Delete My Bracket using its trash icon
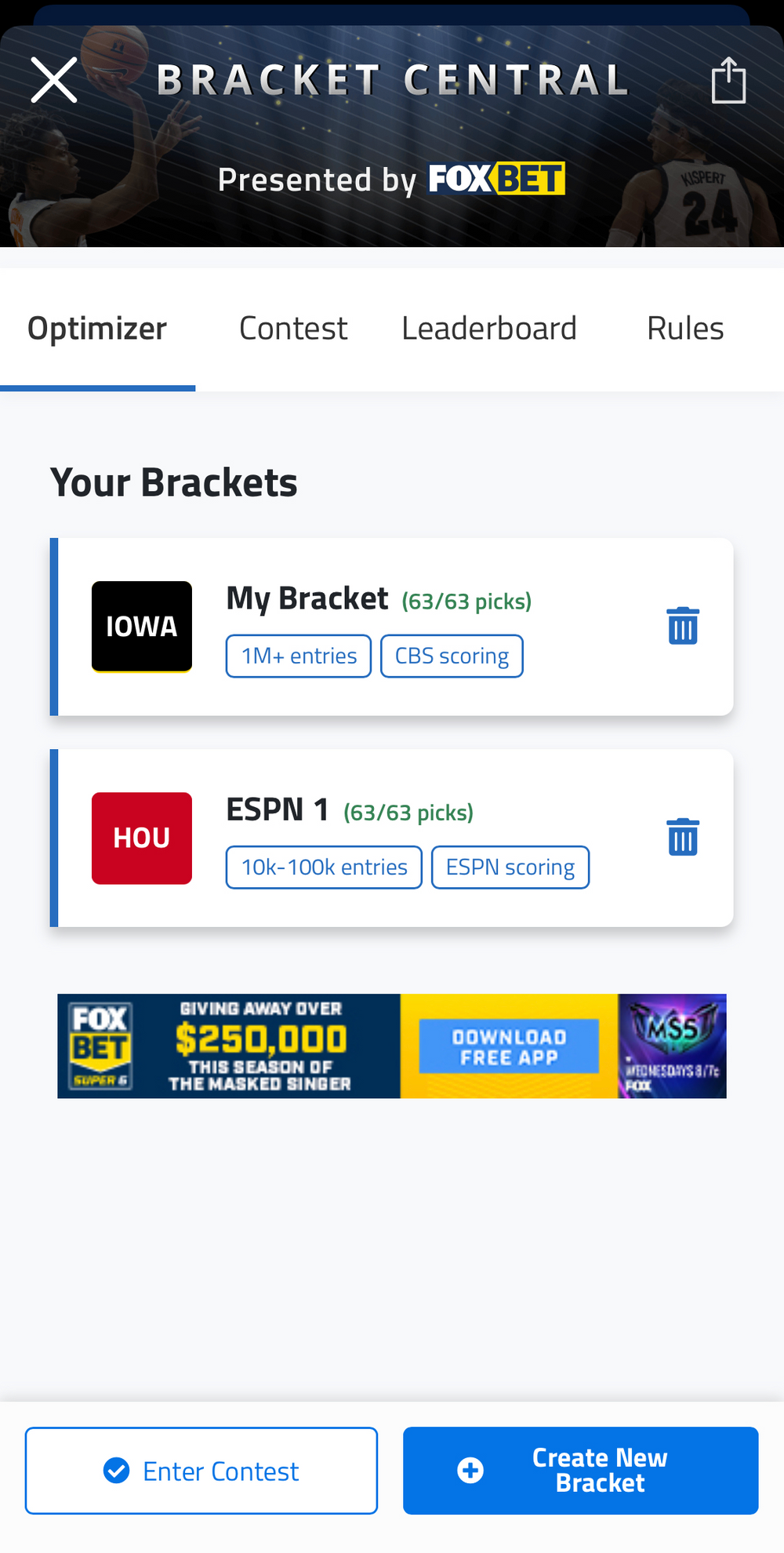The height and width of the screenshot is (1553, 784). tap(683, 625)
